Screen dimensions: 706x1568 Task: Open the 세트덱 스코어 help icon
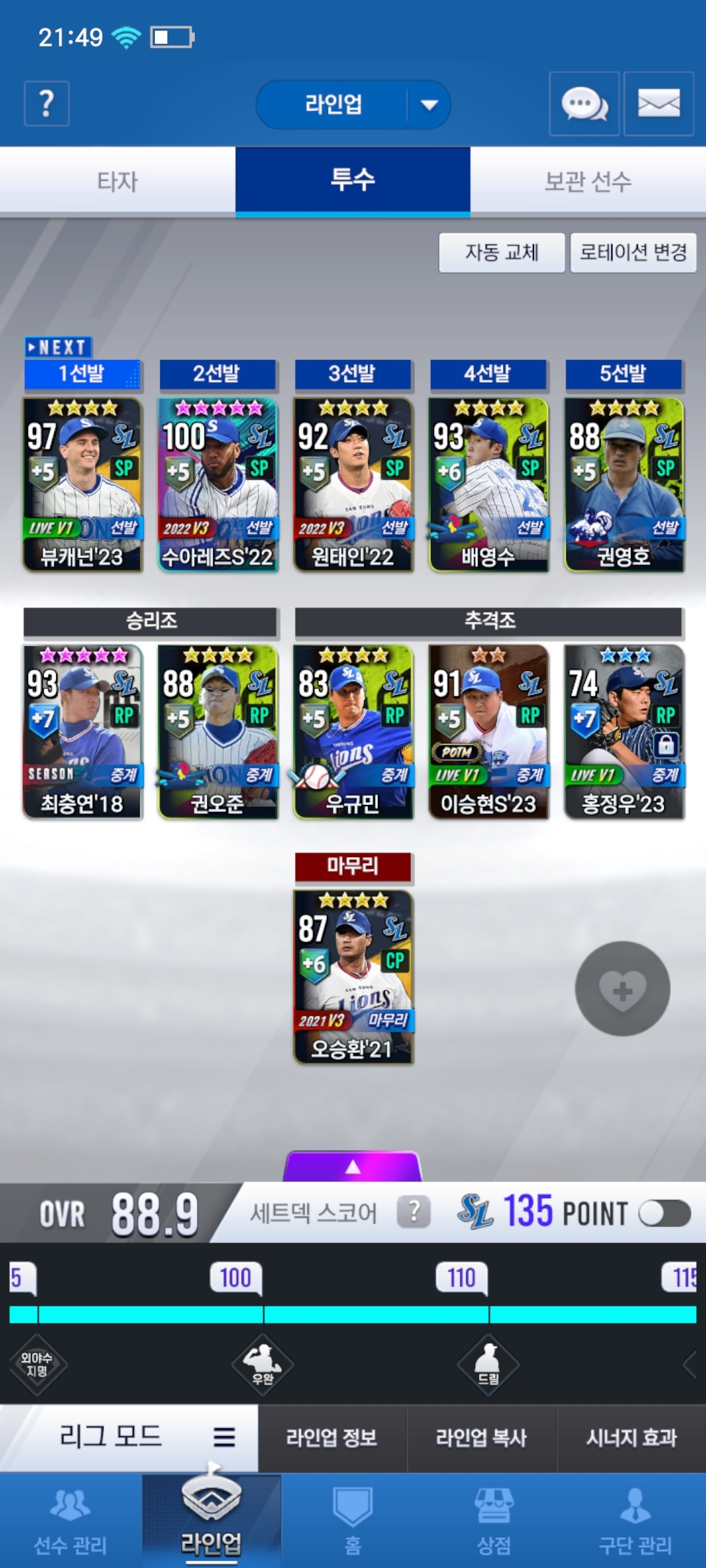(x=414, y=1213)
